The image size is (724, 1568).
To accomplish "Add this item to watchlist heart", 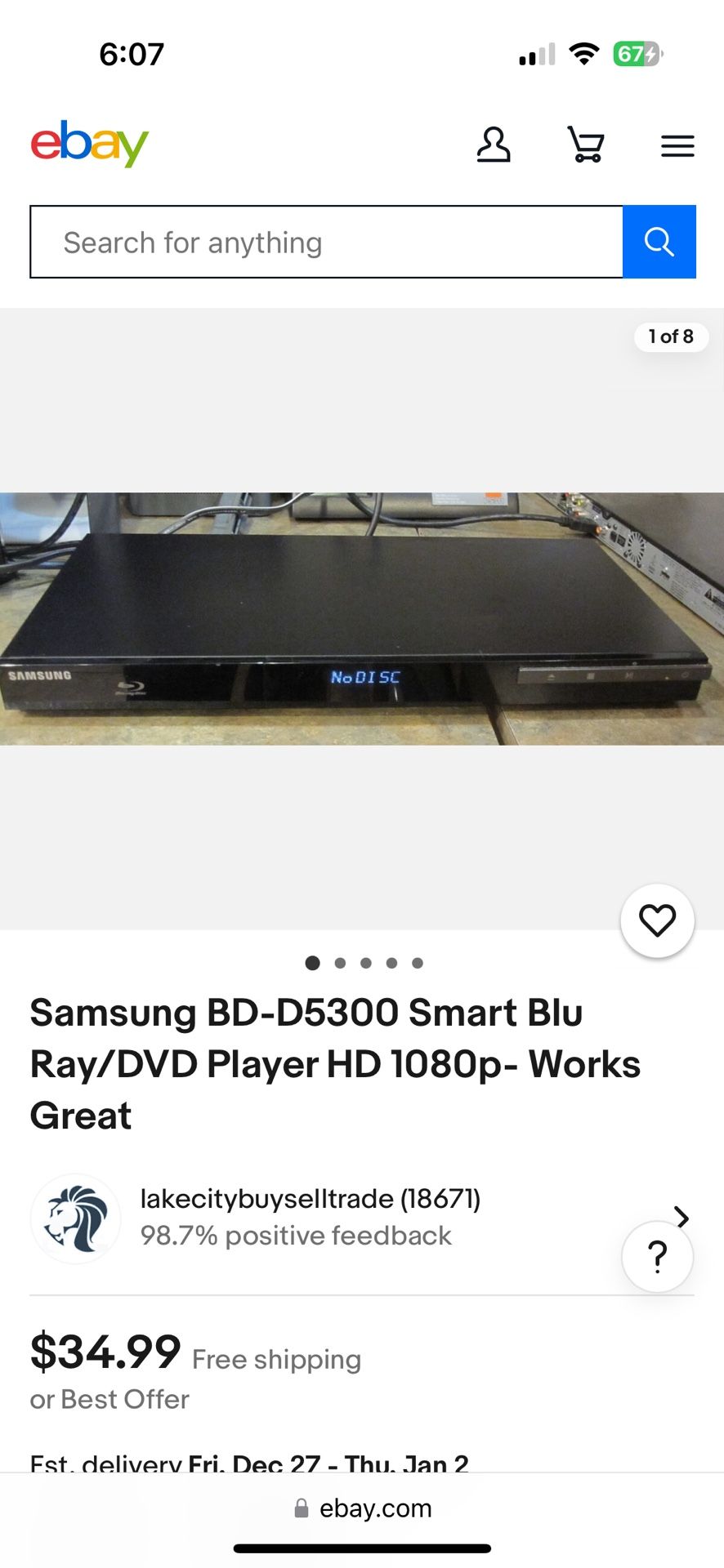I will [657, 921].
